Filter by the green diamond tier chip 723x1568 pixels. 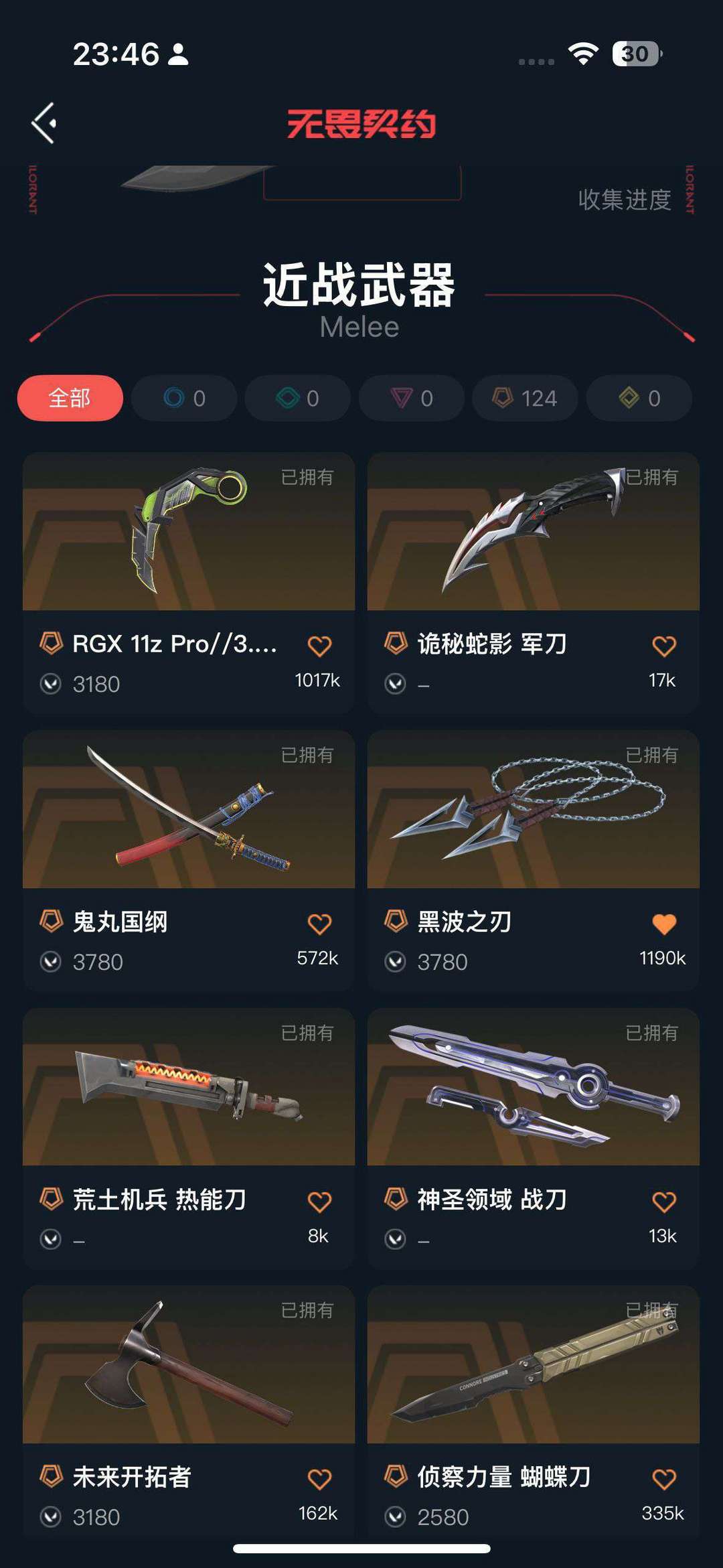click(298, 399)
